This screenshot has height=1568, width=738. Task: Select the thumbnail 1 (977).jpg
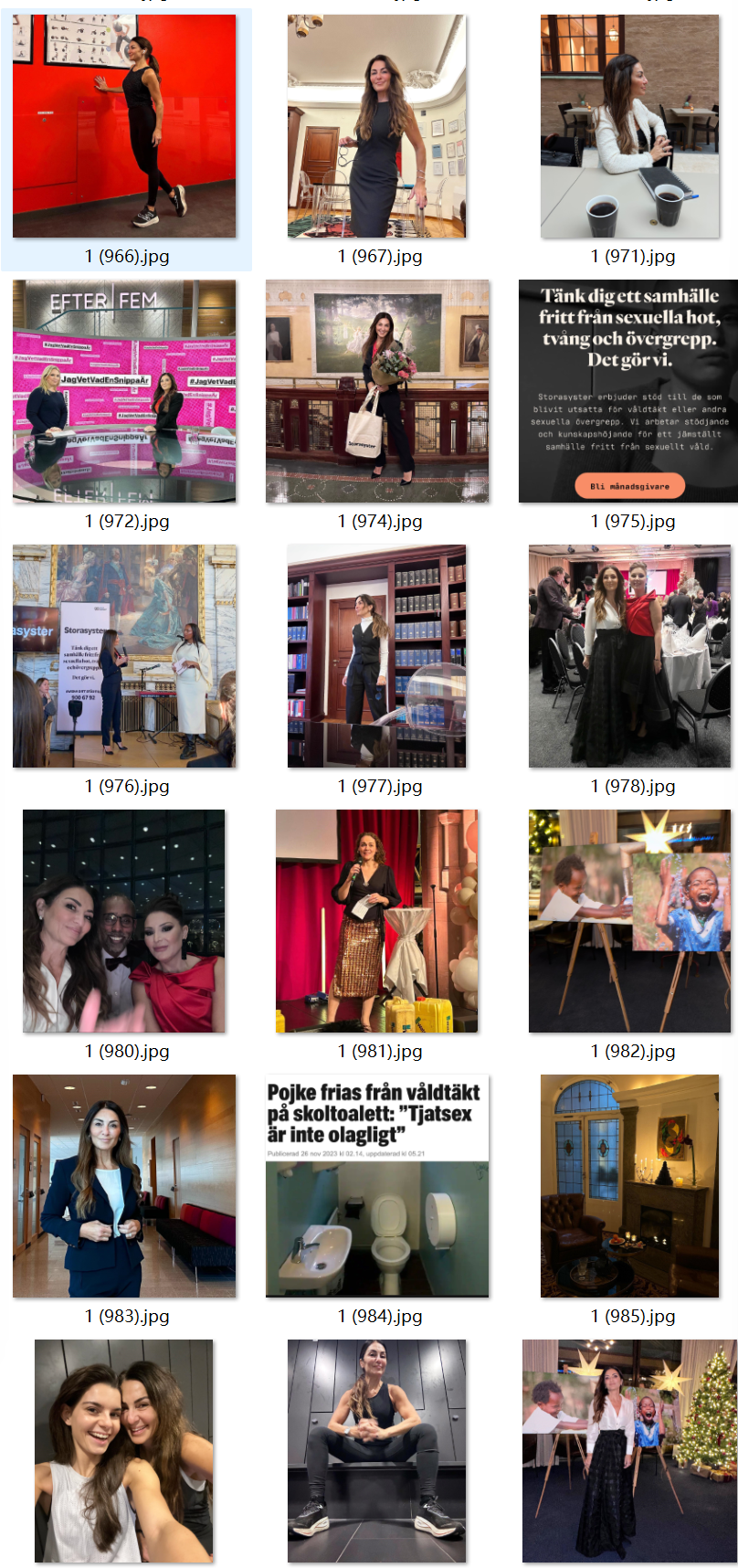(x=377, y=656)
